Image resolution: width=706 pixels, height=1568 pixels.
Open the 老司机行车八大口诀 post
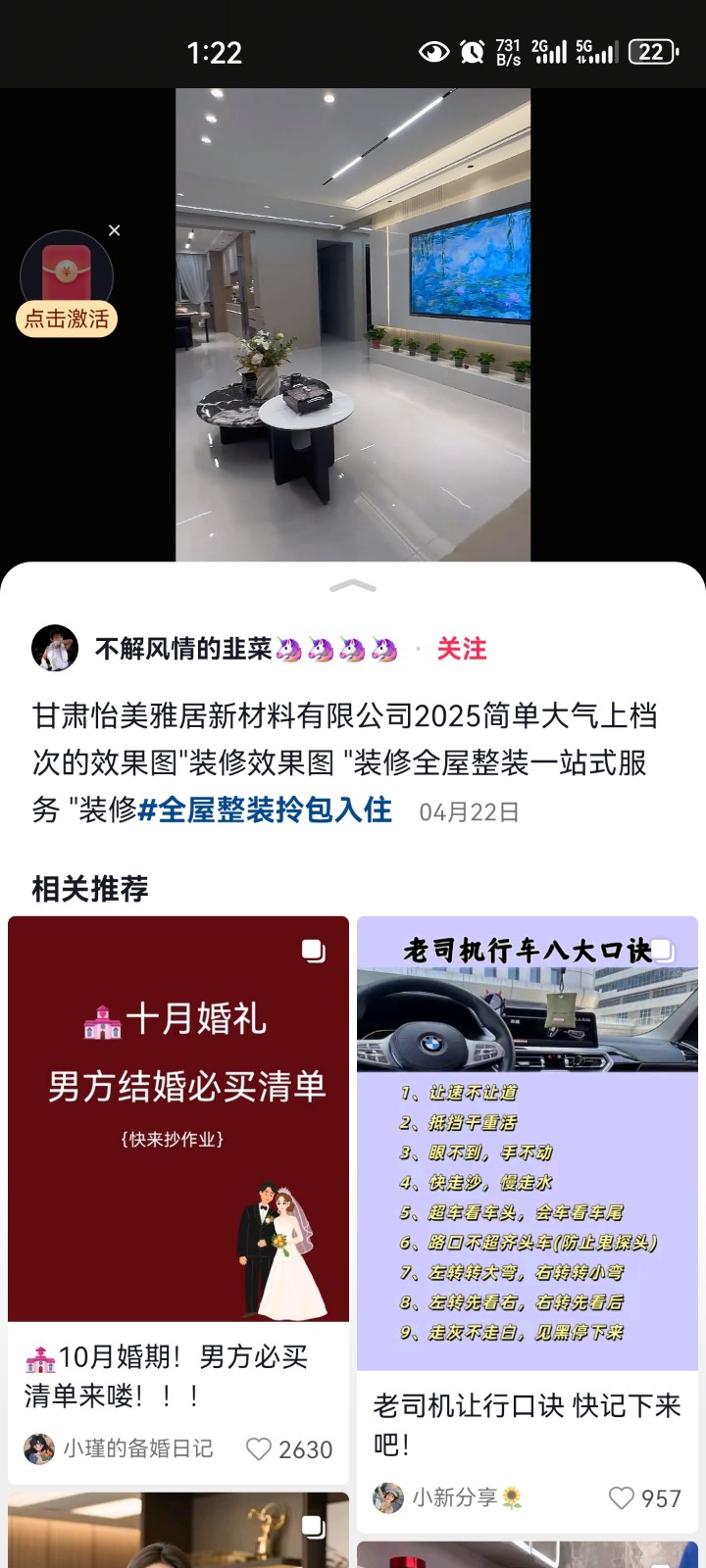tap(528, 1142)
